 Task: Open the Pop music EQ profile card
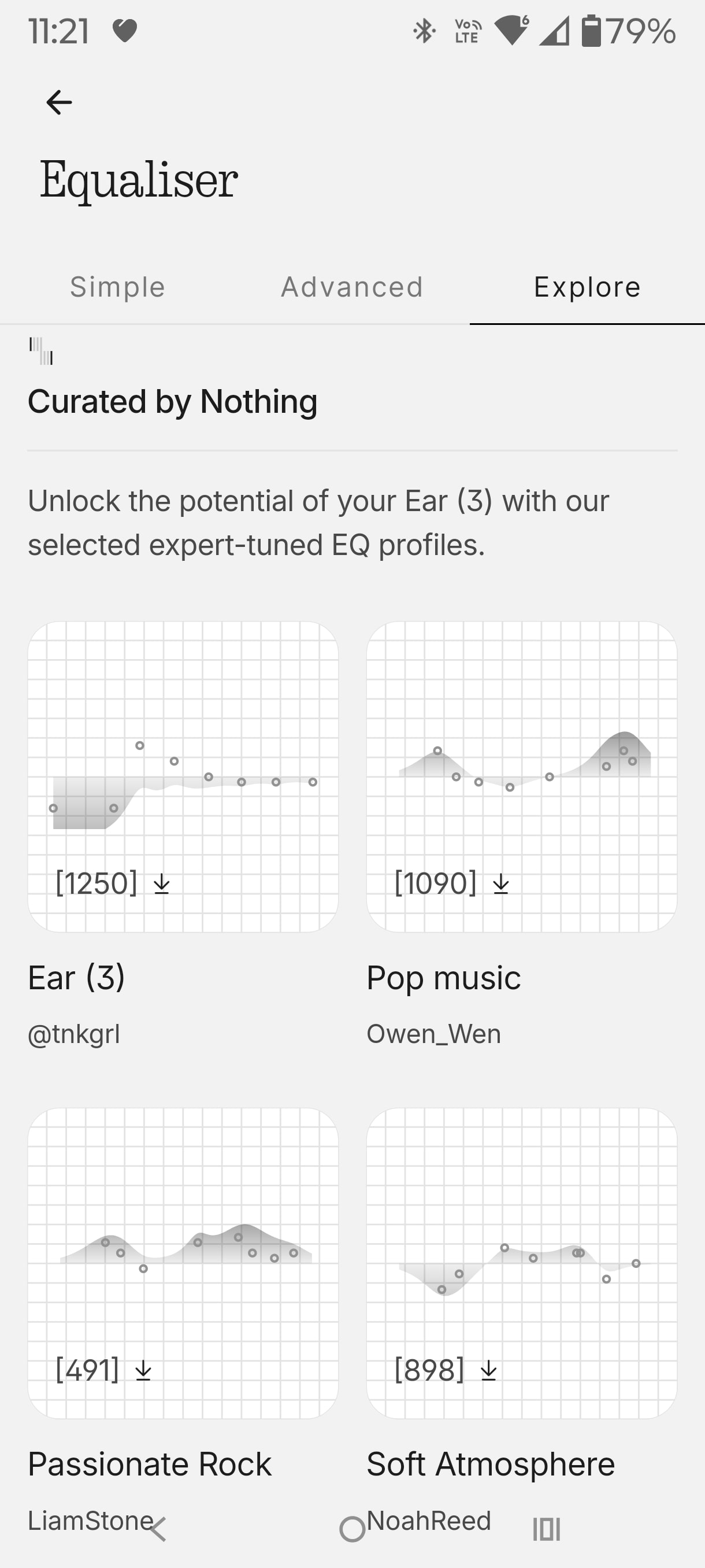coord(521,776)
